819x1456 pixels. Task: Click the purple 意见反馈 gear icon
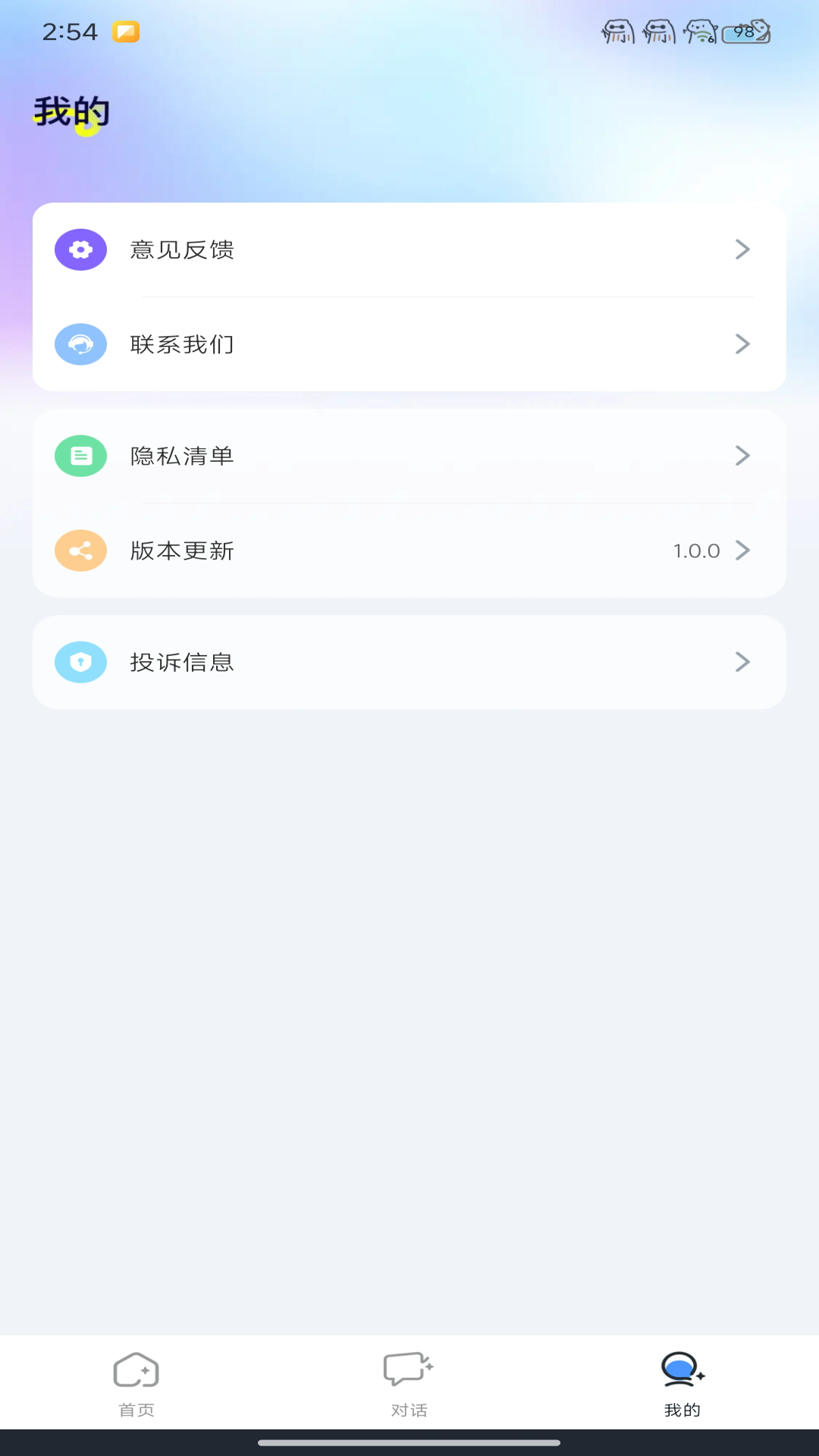(x=80, y=249)
